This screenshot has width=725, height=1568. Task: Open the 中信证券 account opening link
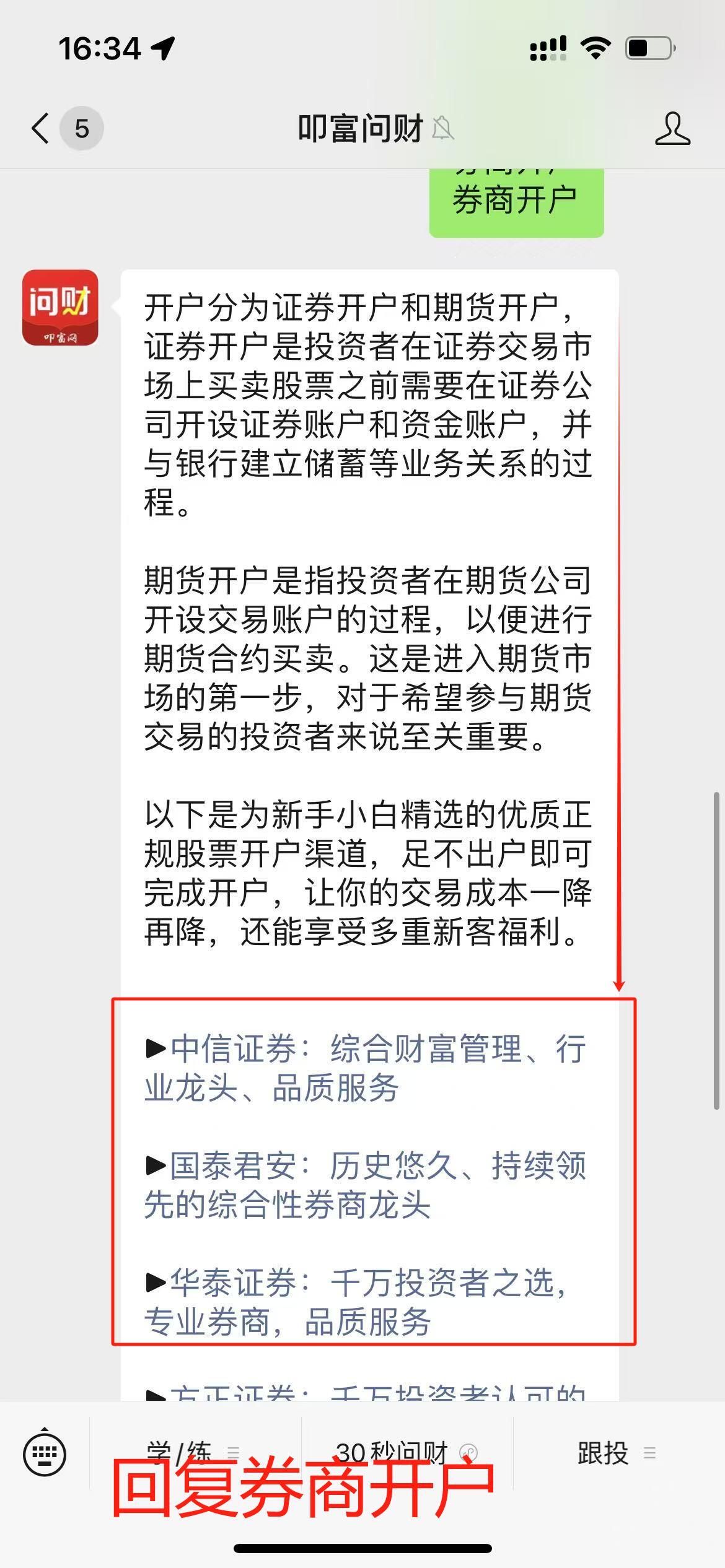364,1068
